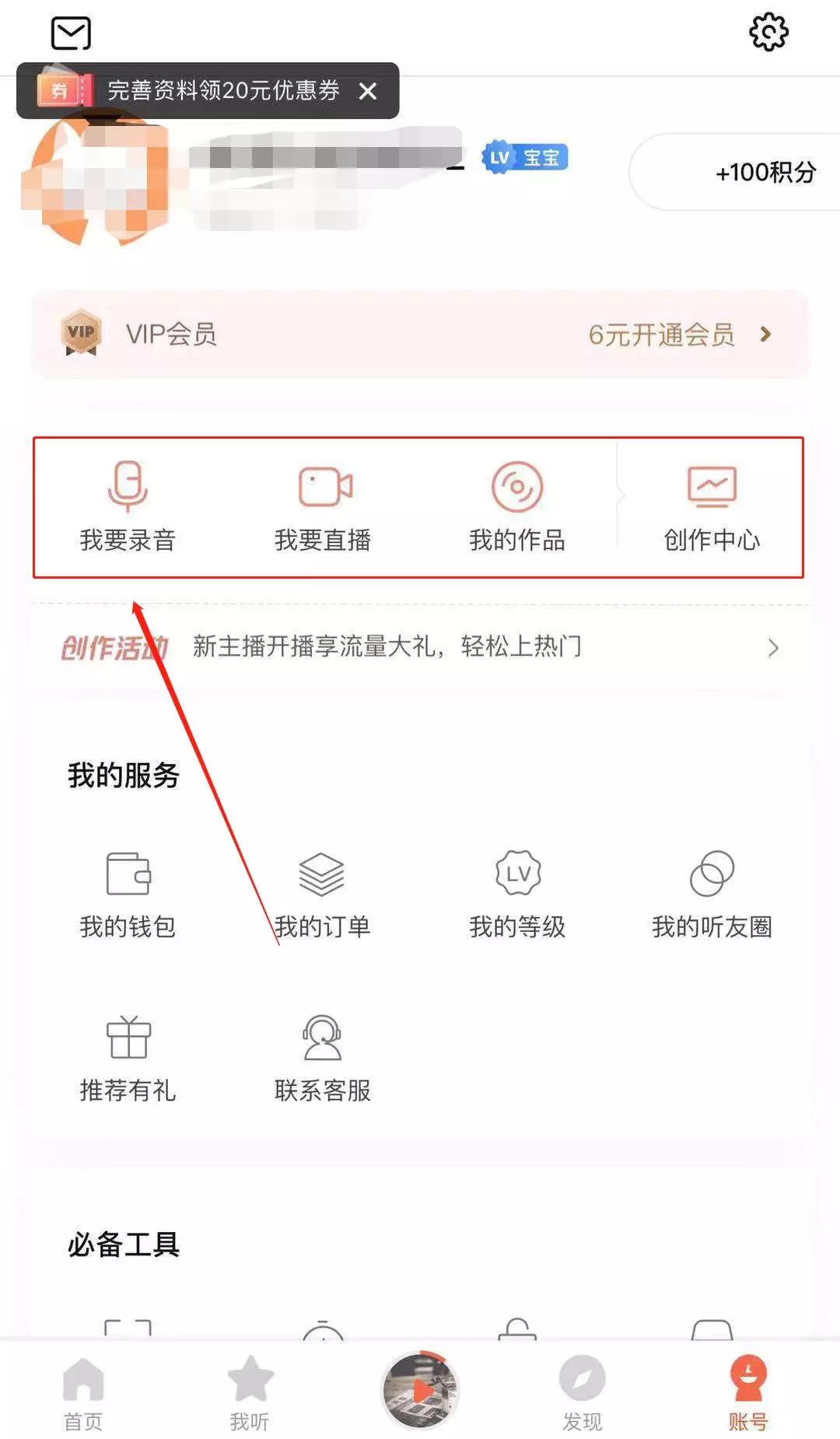This screenshot has width=840, height=1439.
Task: Go to 创作中心
Action: click(x=712, y=507)
